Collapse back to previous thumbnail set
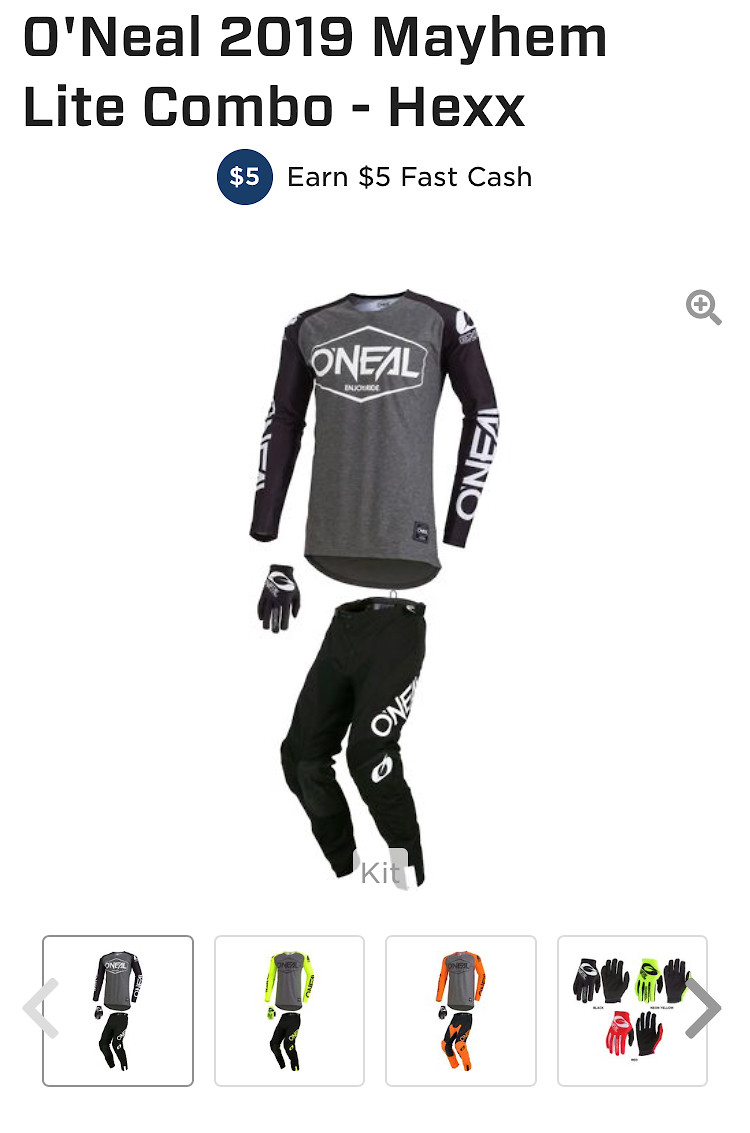The image size is (750, 1133). click(42, 1010)
